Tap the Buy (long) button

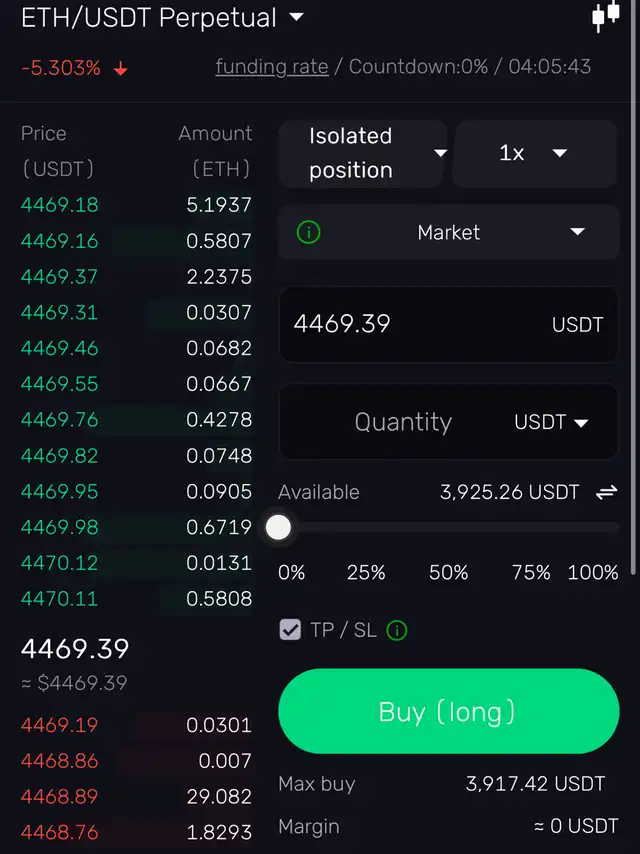pos(448,711)
